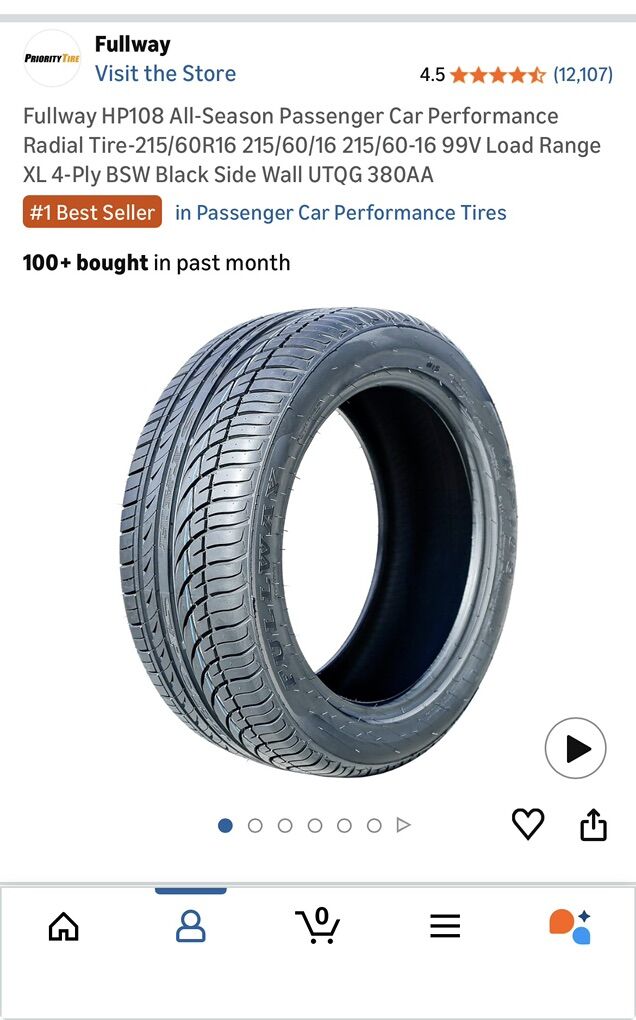
Task: Open Passenger Car Performance Tires category
Action: click(340, 213)
